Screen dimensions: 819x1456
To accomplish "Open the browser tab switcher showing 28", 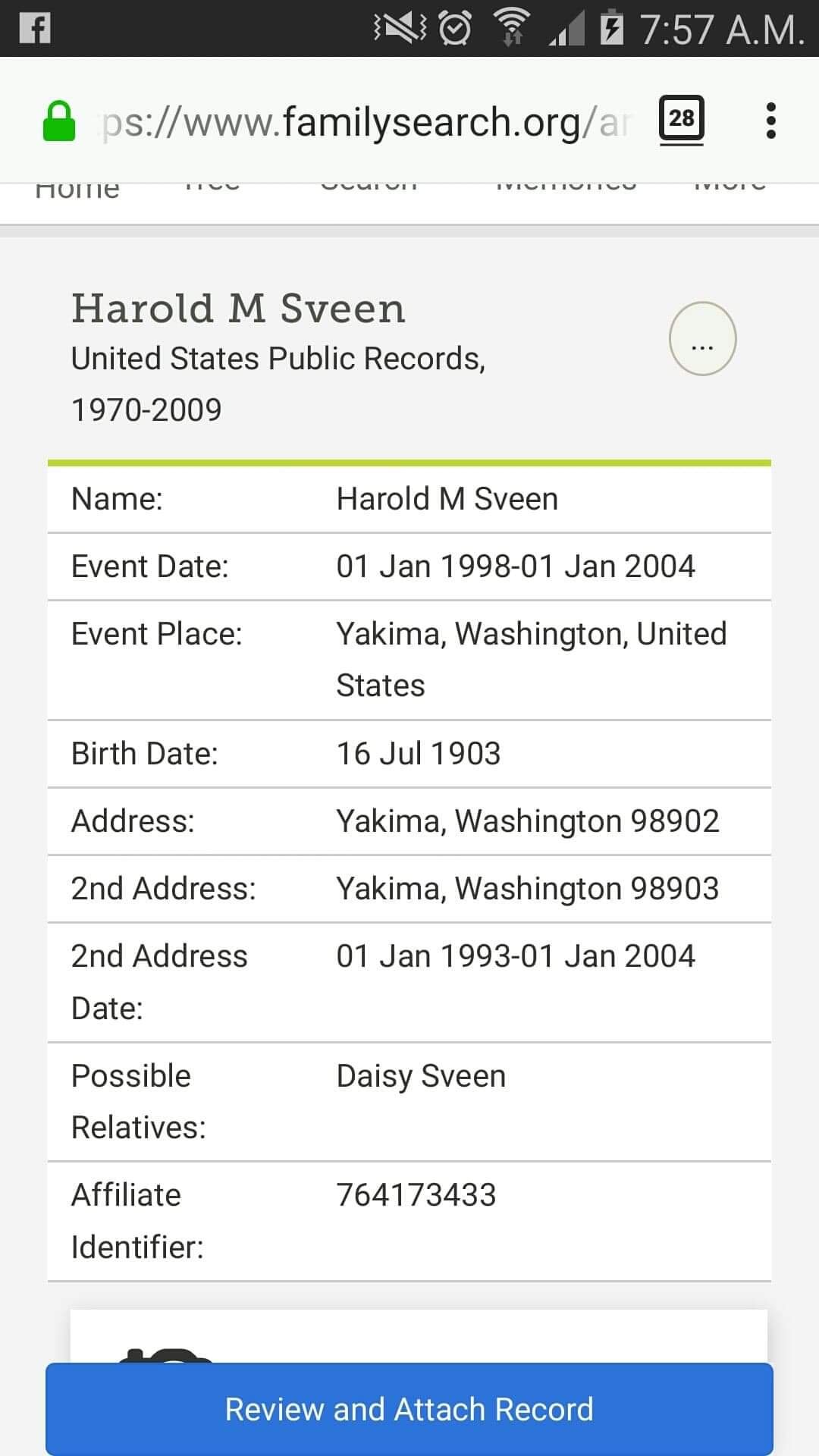I will click(x=681, y=119).
